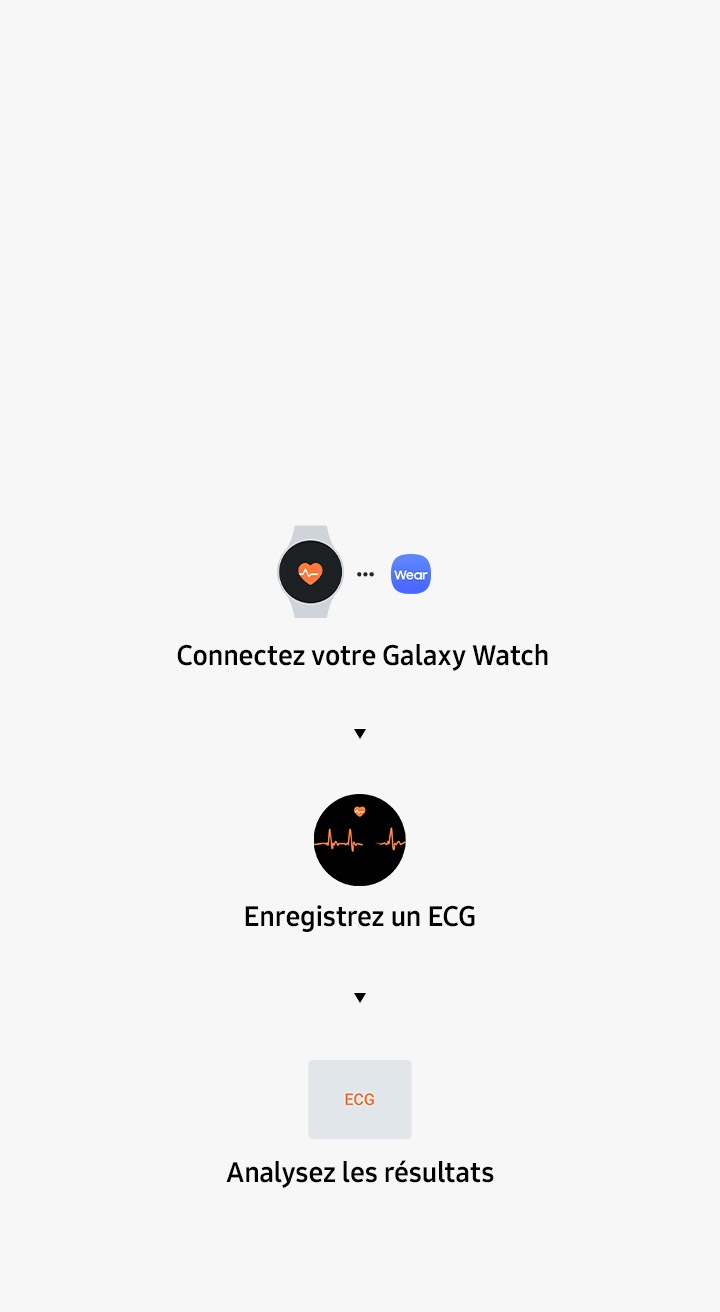Open the Galaxy Wear app icon
The image size is (720, 1312).
pos(411,573)
